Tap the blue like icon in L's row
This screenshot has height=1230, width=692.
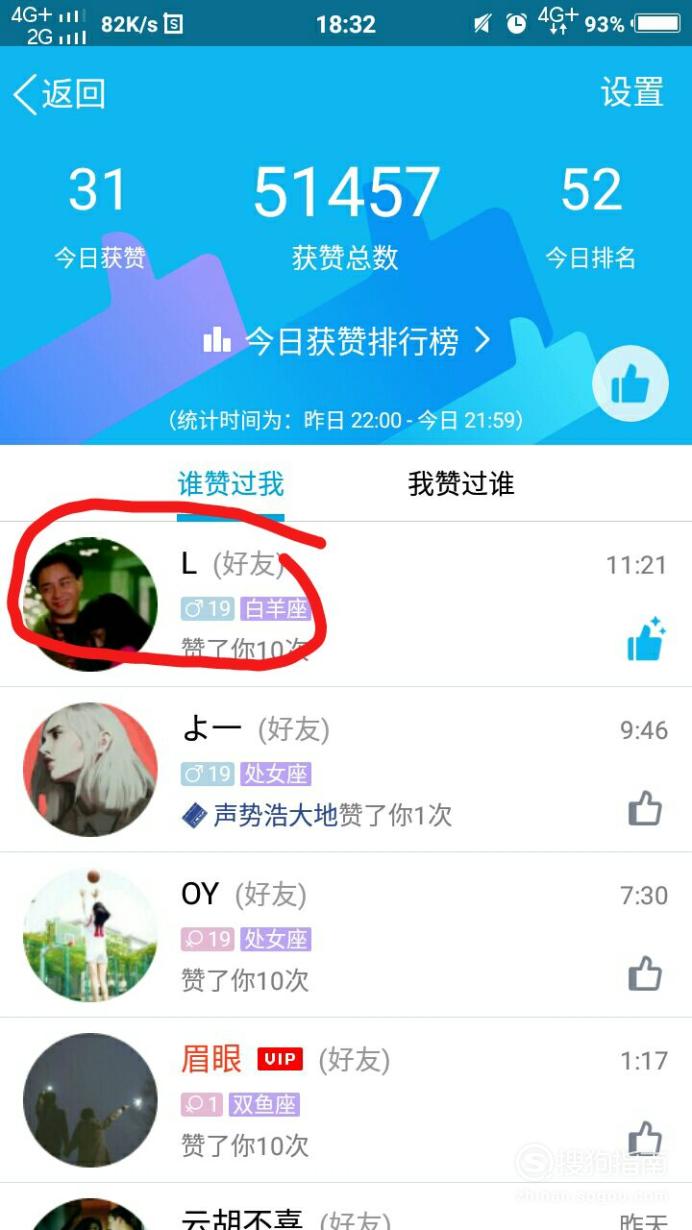[645, 640]
